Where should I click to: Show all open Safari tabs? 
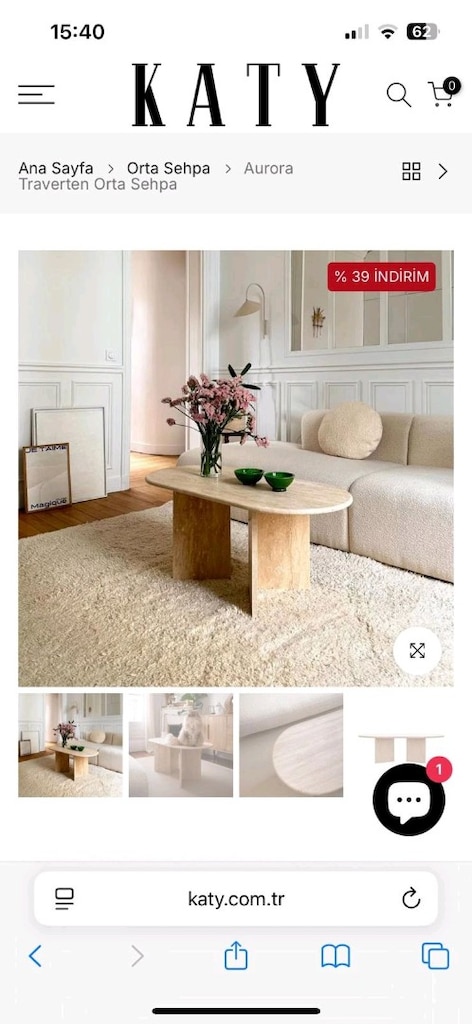click(x=435, y=957)
